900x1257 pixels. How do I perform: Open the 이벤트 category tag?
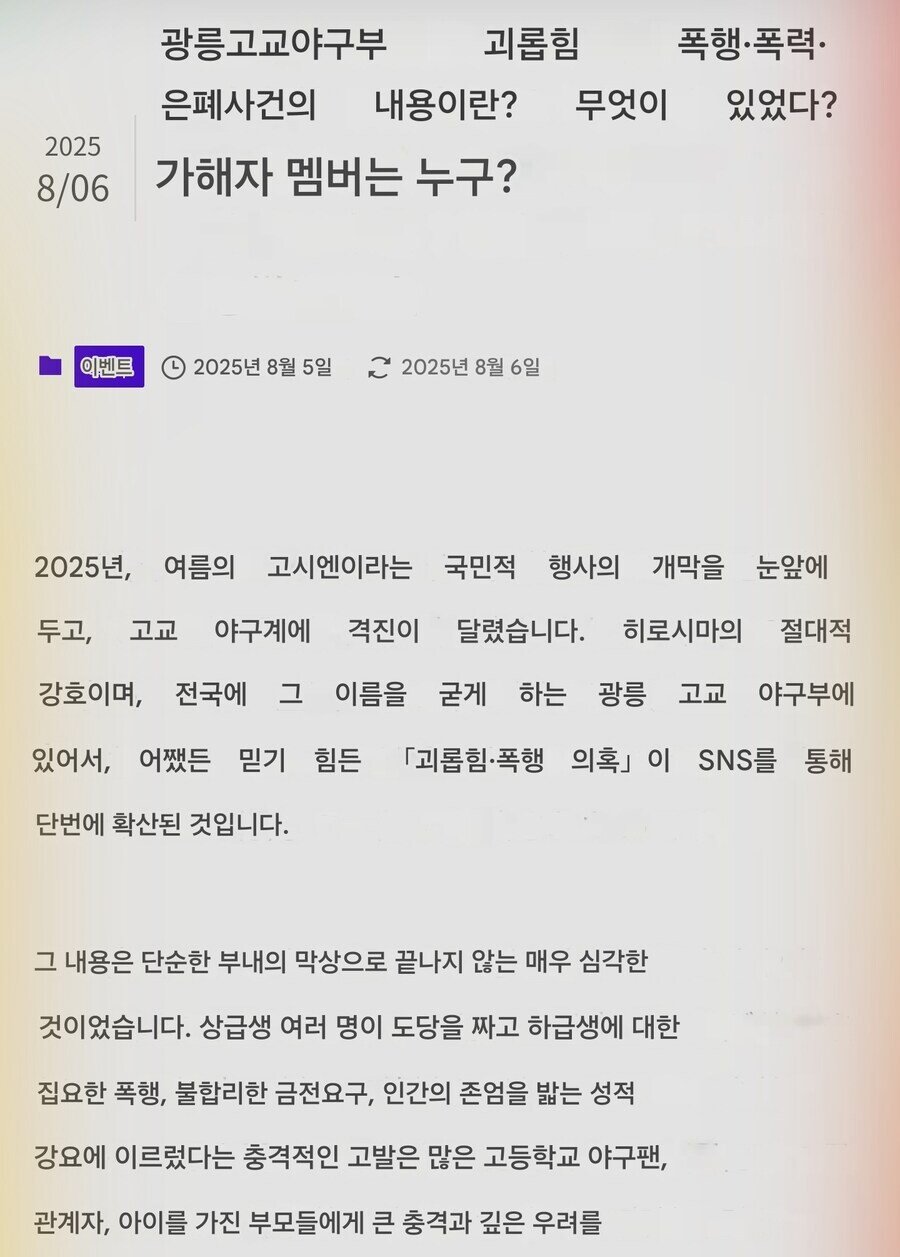click(109, 367)
